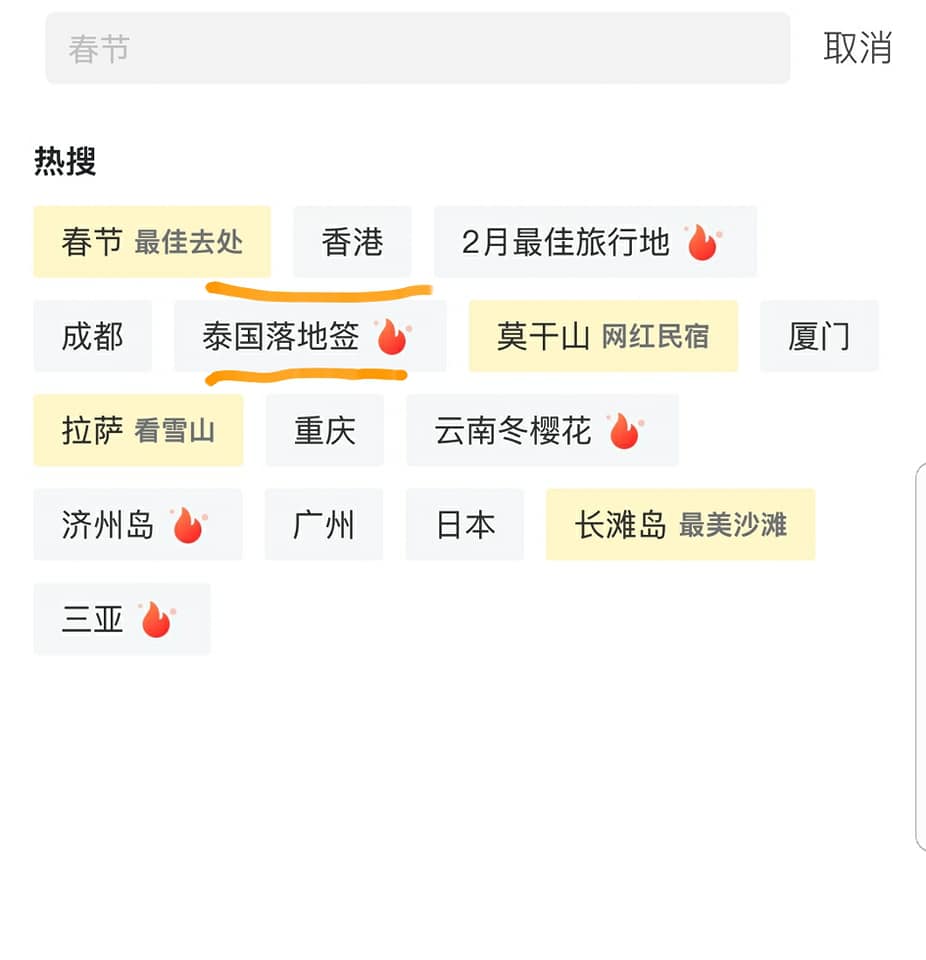Image resolution: width=926 pixels, height=960 pixels.
Task: Open the 泰国落地签 hot search
Action: pyautogui.click(x=310, y=336)
